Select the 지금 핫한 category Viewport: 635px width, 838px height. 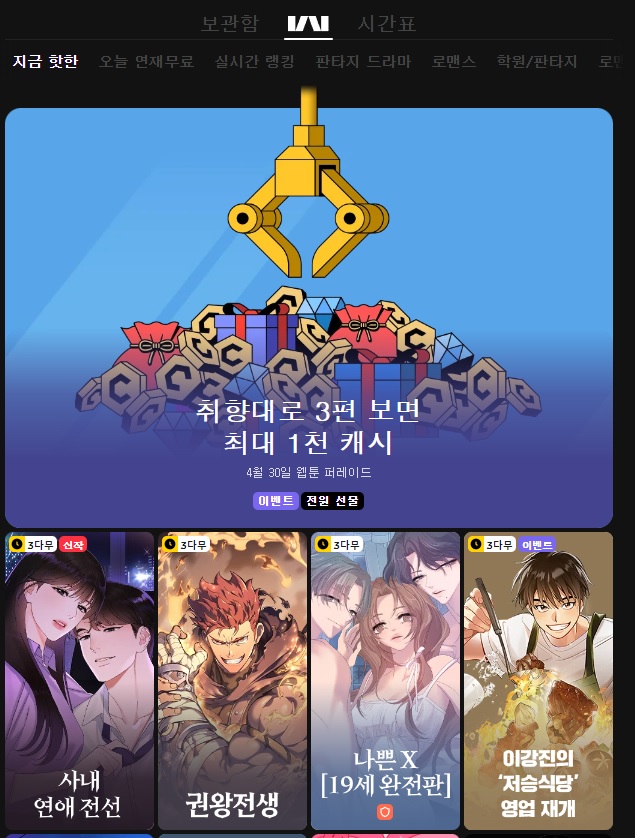45,62
